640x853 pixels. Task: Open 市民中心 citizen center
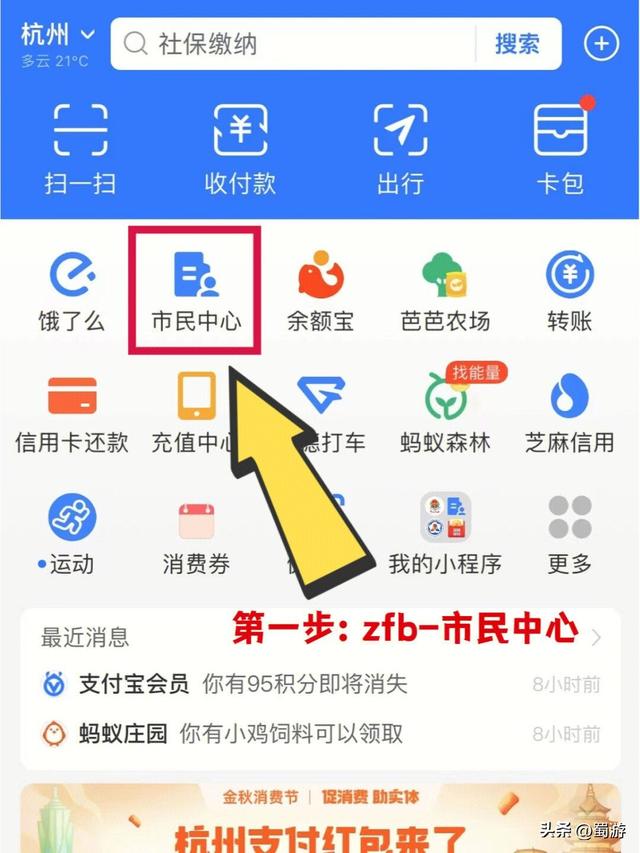(196, 292)
